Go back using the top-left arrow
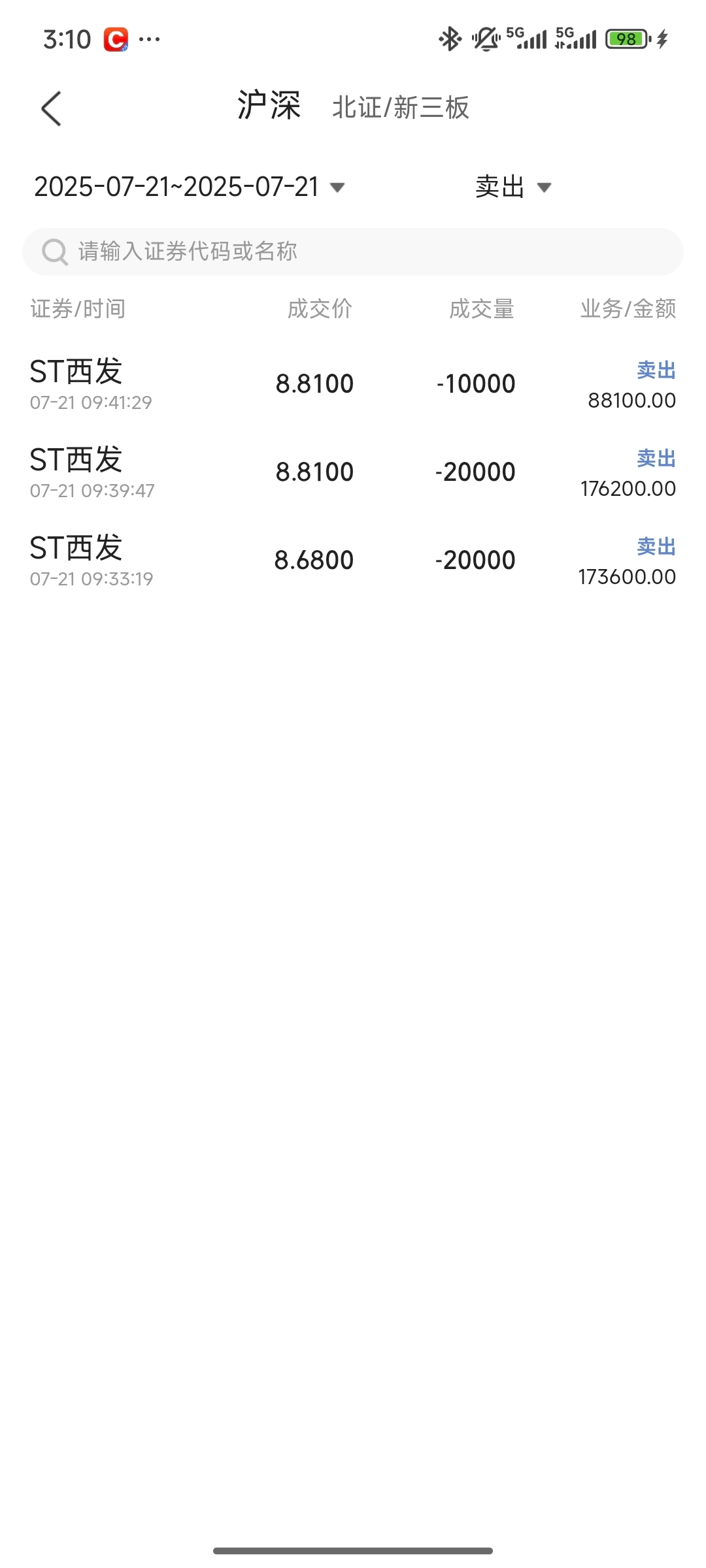Viewport: 706px width, 1568px height. point(51,108)
